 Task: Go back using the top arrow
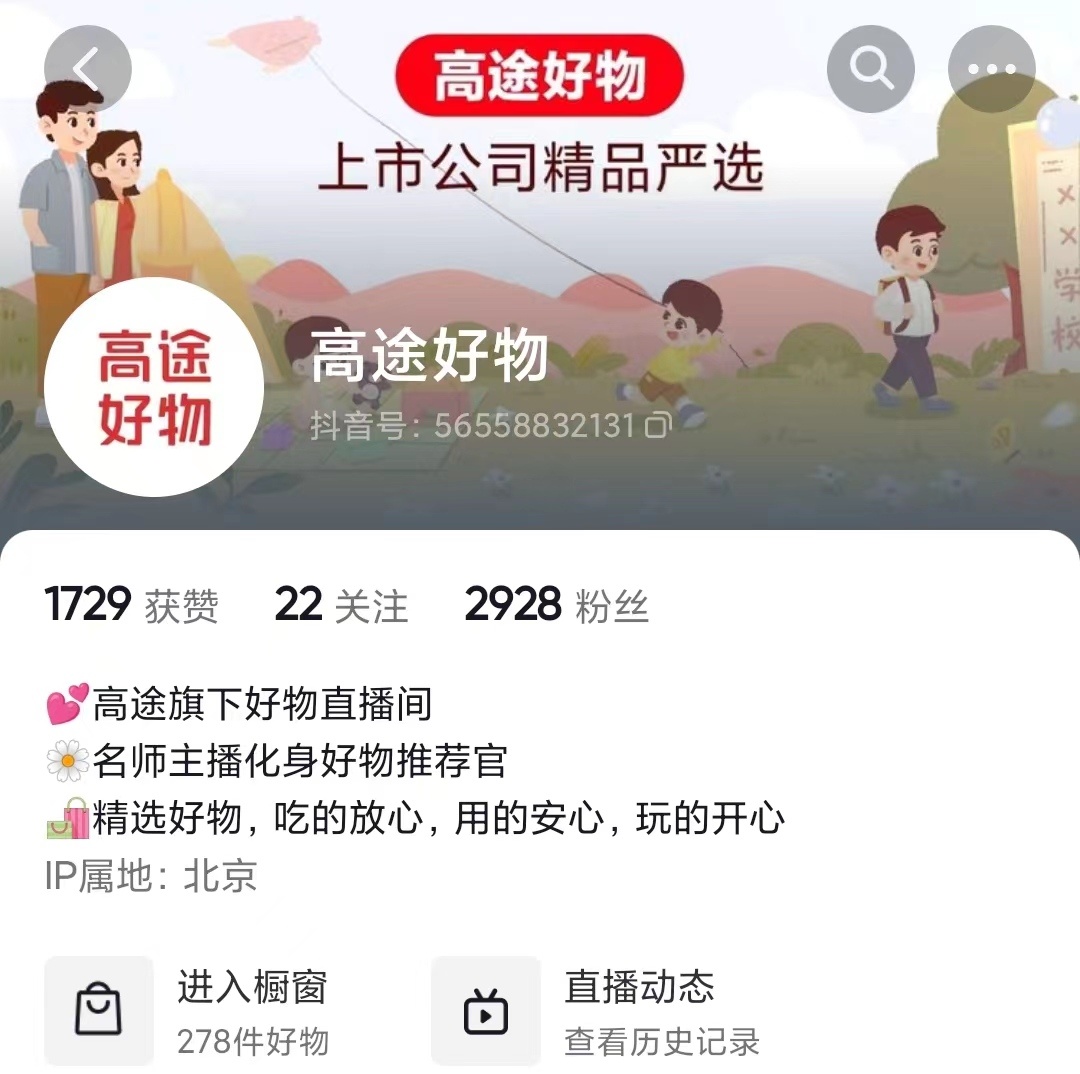88,69
